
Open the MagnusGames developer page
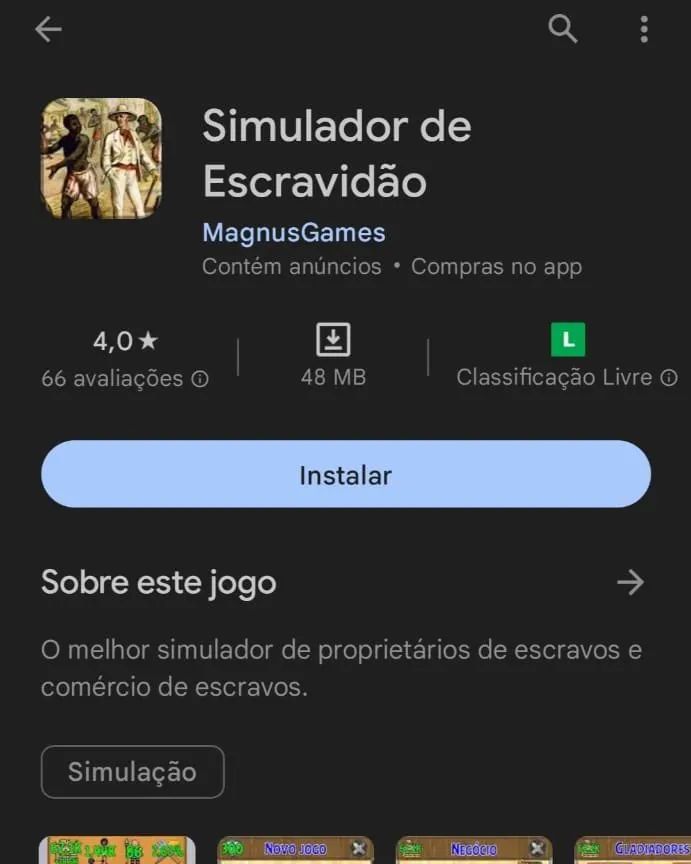pyautogui.click(x=293, y=233)
